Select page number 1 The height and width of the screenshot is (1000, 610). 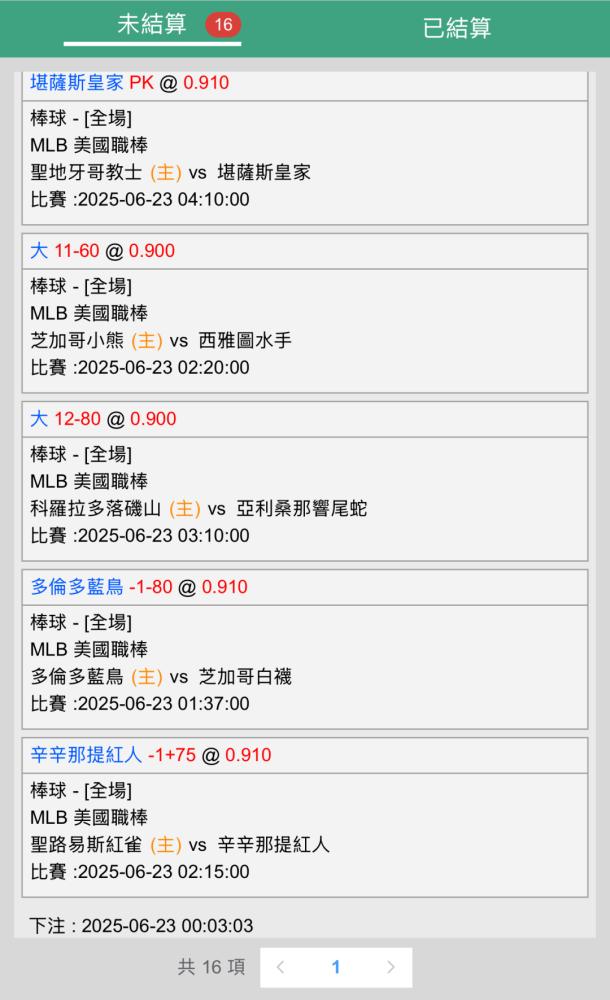click(336, 967)
